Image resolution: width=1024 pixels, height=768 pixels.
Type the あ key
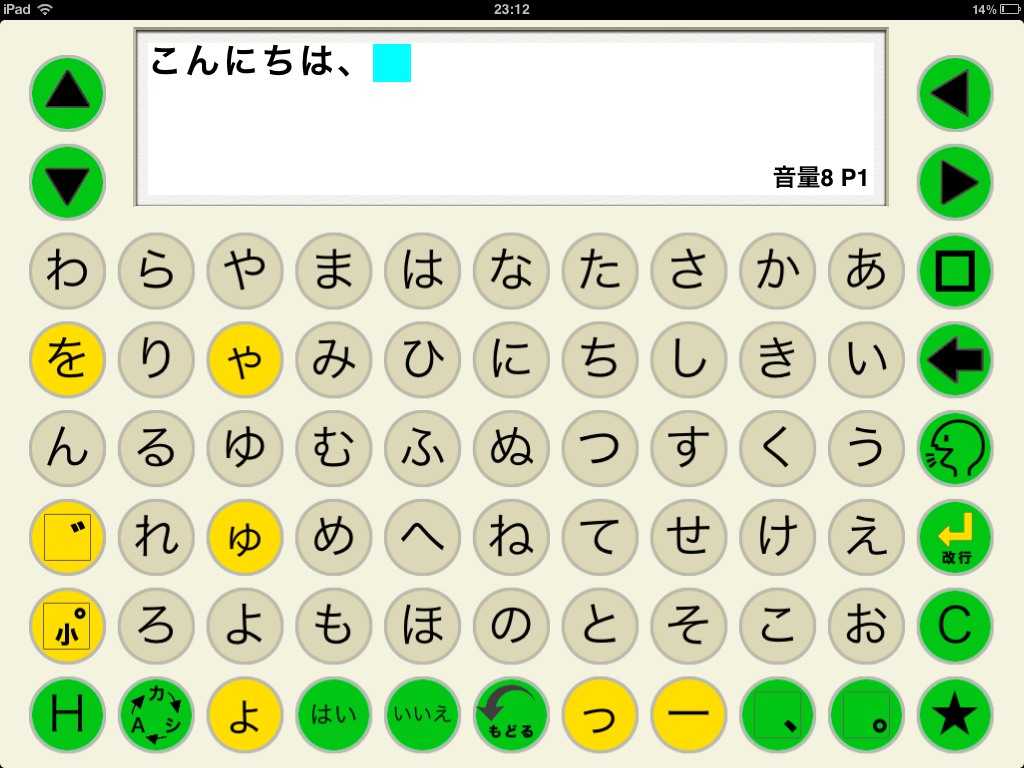tap(866, 271)
